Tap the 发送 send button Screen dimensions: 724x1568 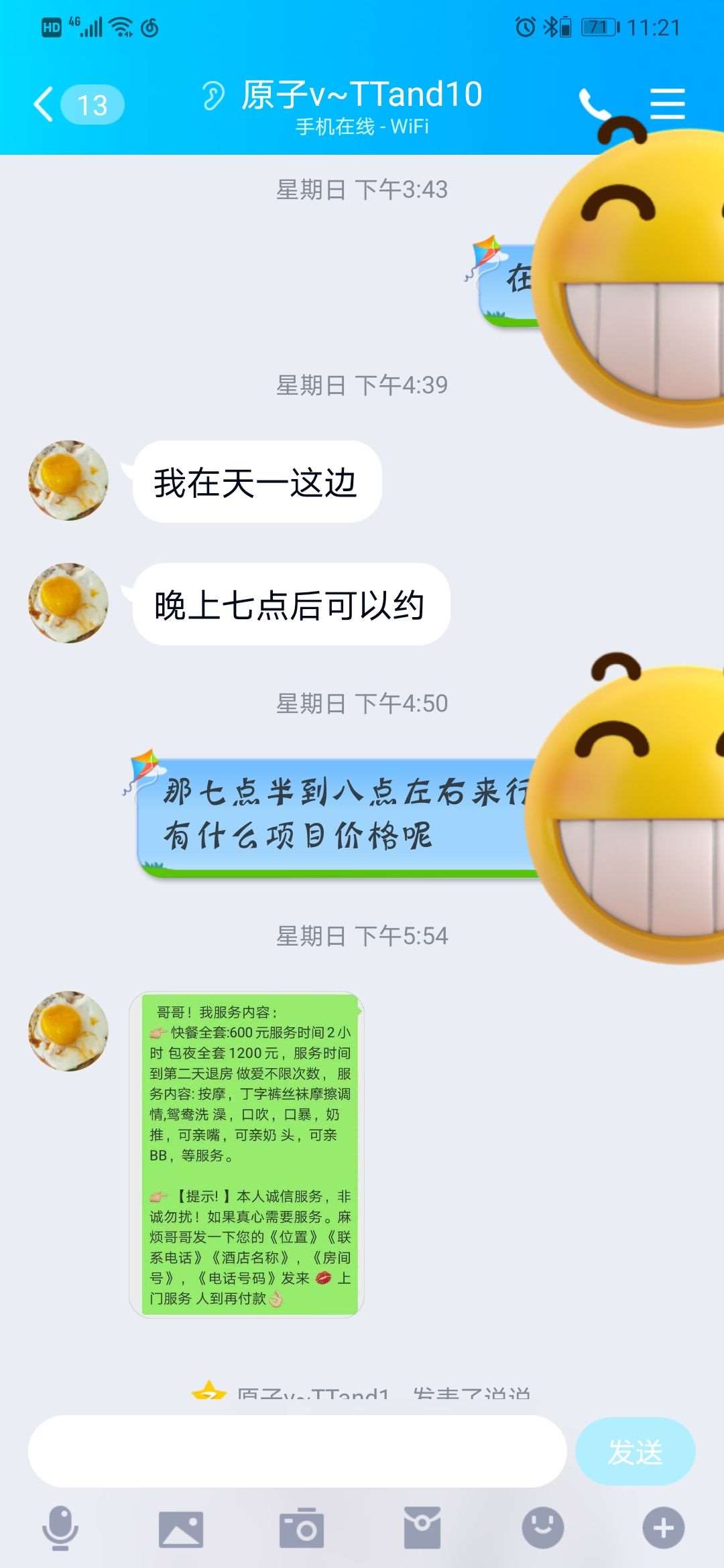[635, 1451]
